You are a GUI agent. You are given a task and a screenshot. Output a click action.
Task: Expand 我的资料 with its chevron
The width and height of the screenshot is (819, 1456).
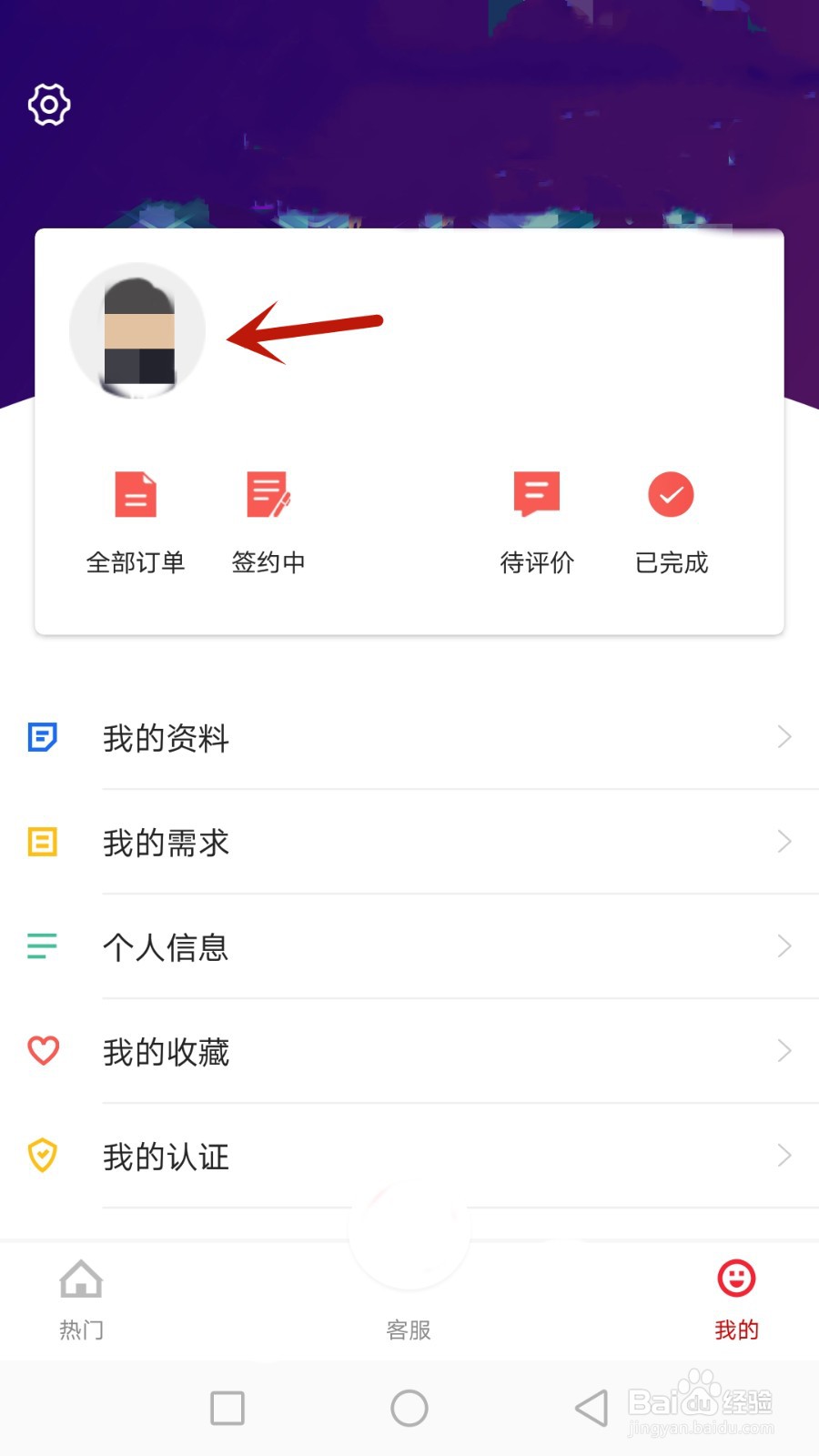(784, 737)
